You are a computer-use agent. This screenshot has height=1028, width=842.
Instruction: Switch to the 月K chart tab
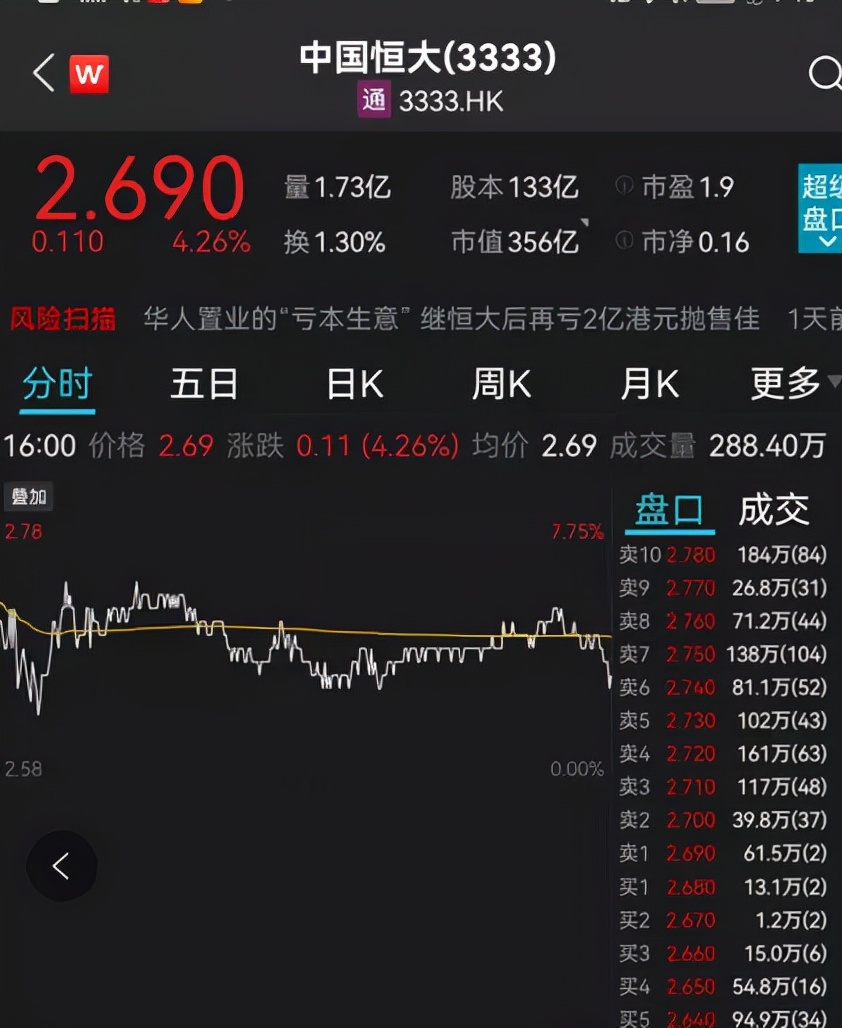[649, 384]
